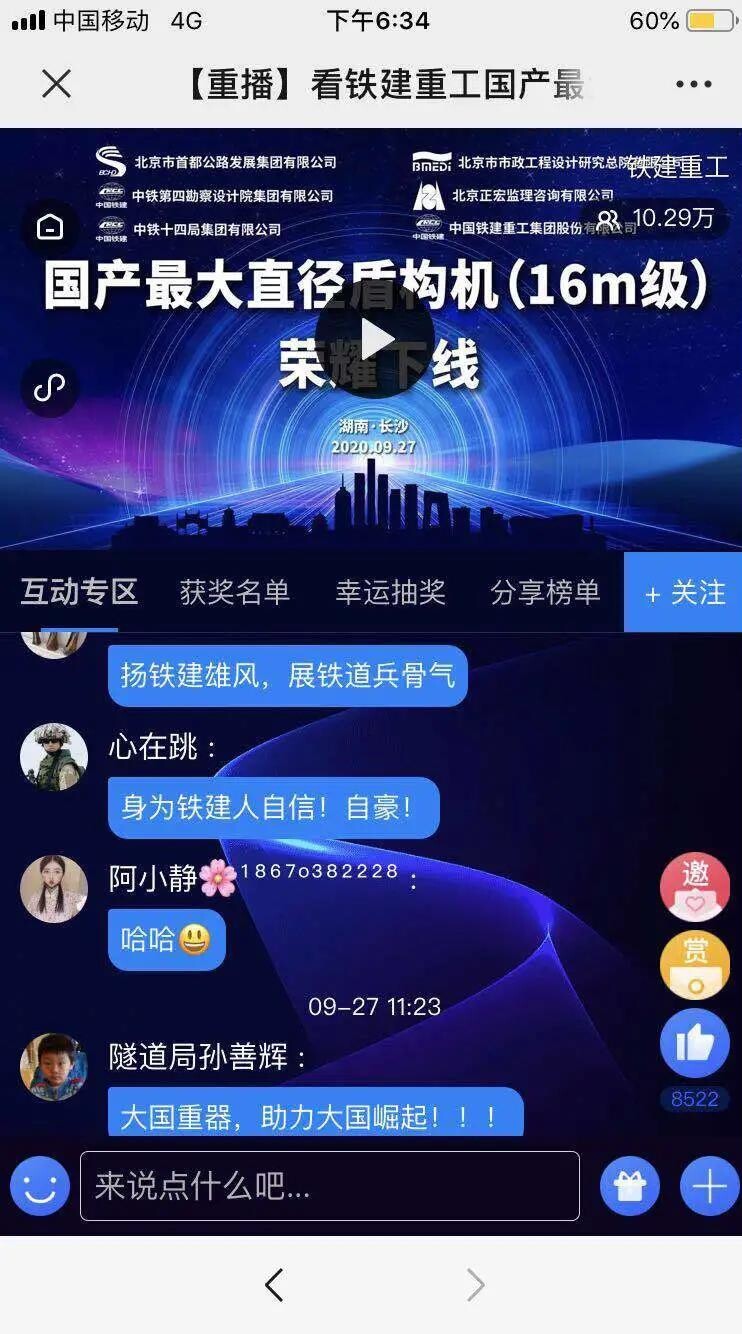Screen dimensions: 742x1334
Task: Play the shield machine replay video
Action: (x=374, y=338)
